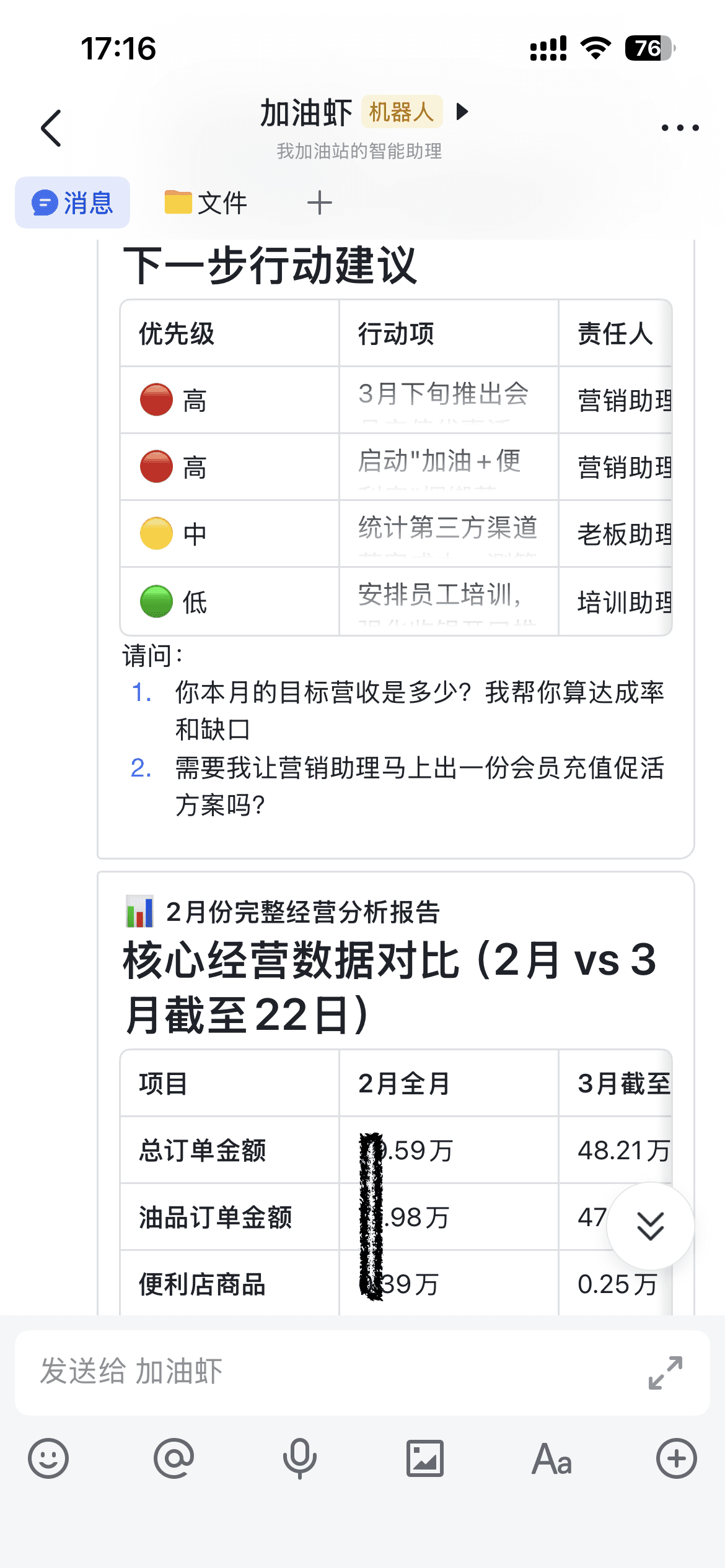
Task: Expand bot details via arrow next to 机器人 tag
Action: (460, 113)
